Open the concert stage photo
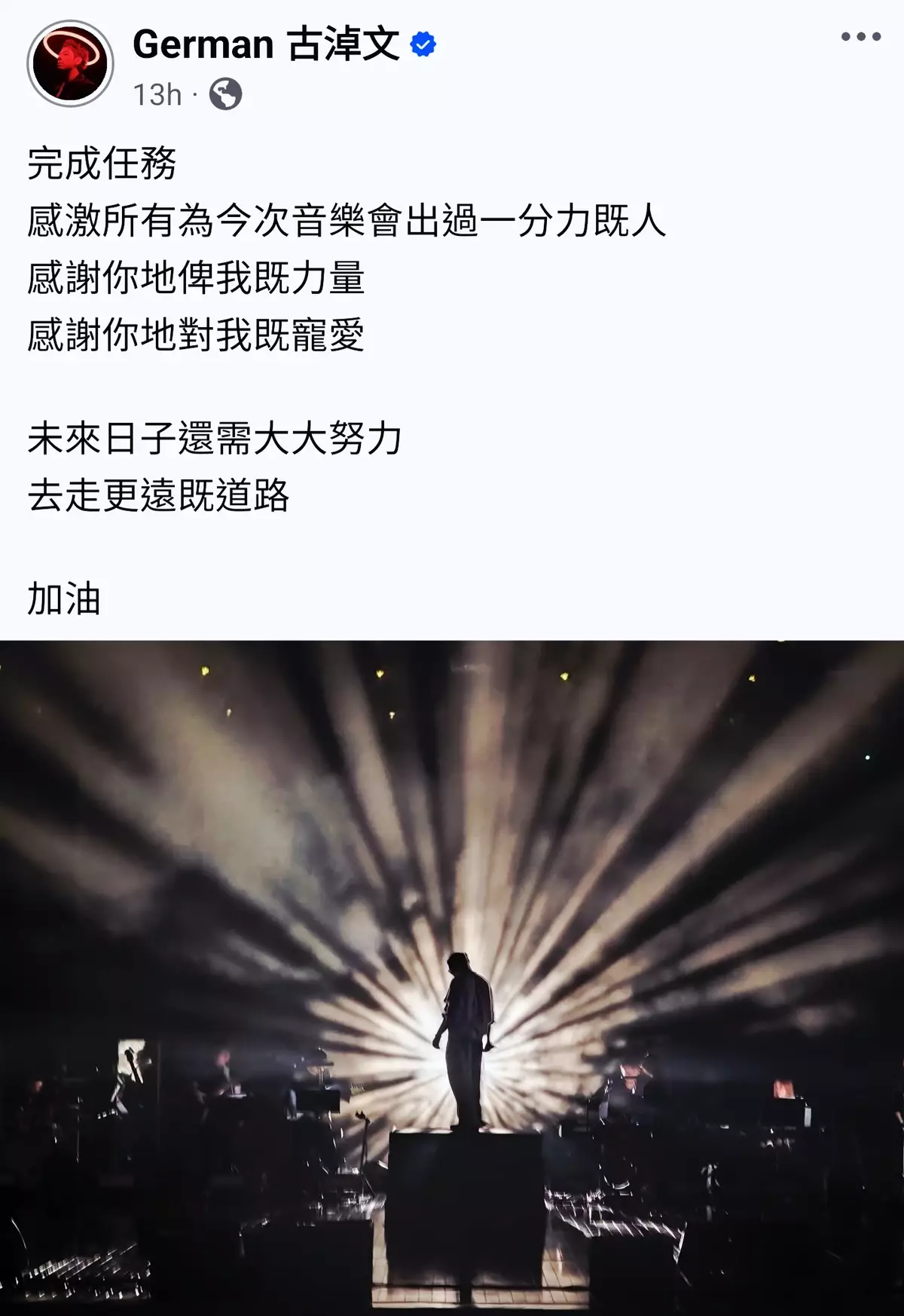Viewport: 904px width, 1316px height. (452, 978)
